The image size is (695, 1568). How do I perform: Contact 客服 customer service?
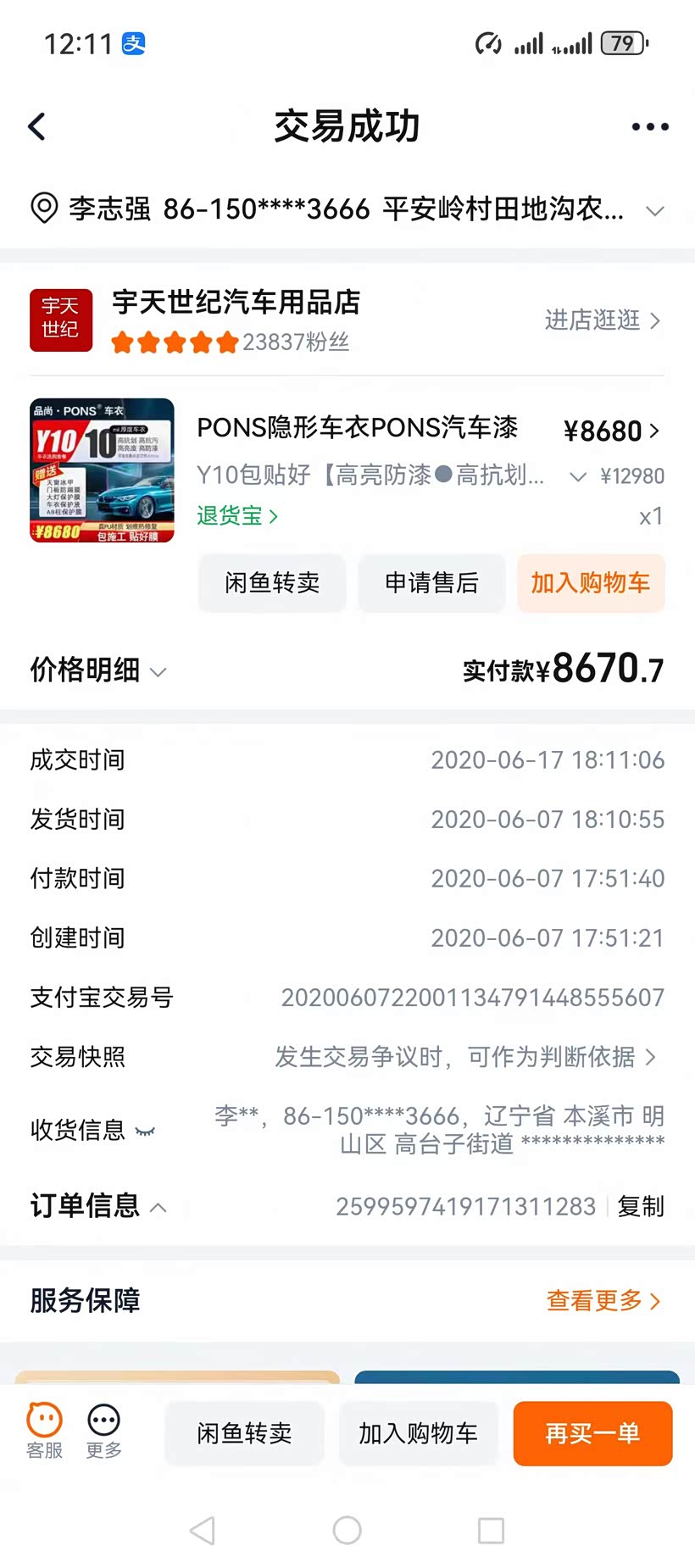click(45, 1431)
